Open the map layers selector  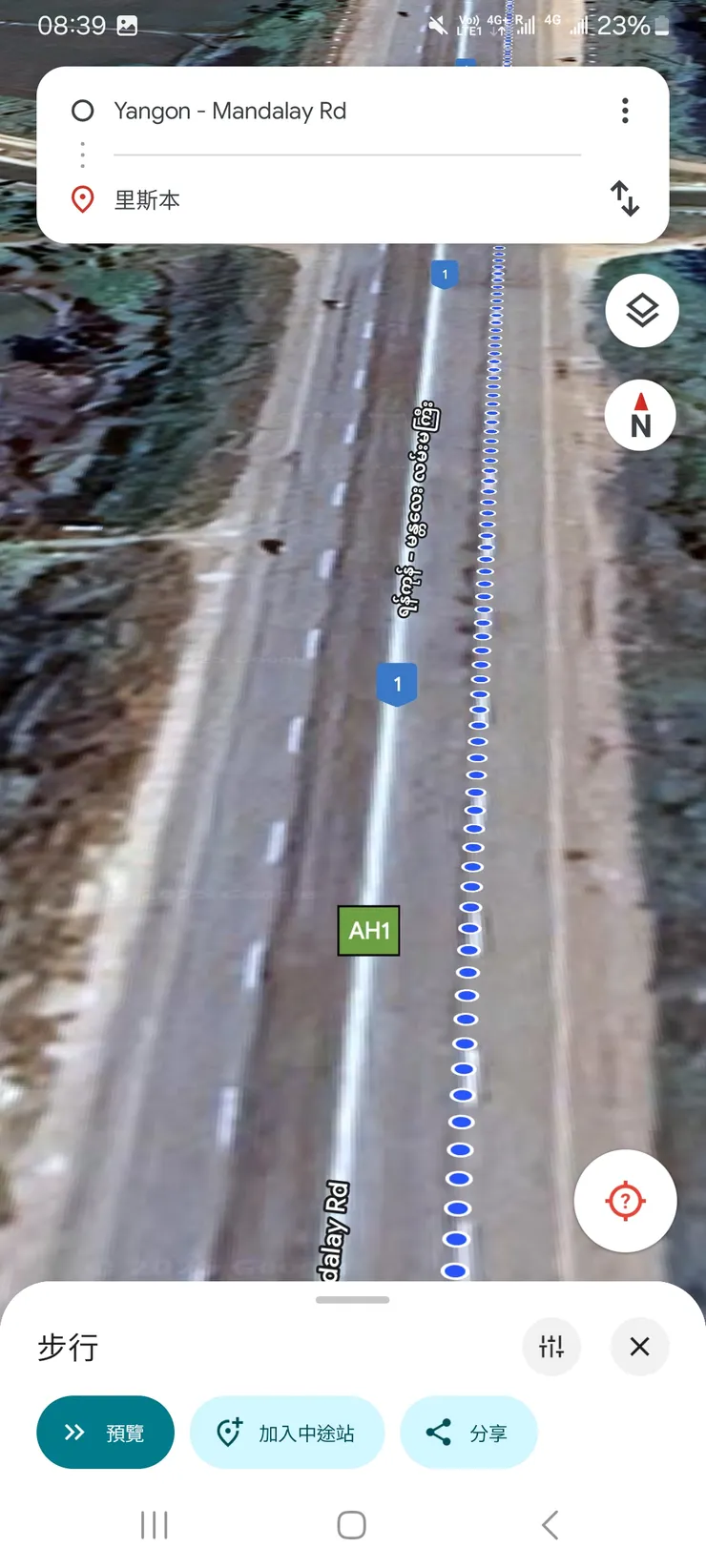(x=642, y=311)
